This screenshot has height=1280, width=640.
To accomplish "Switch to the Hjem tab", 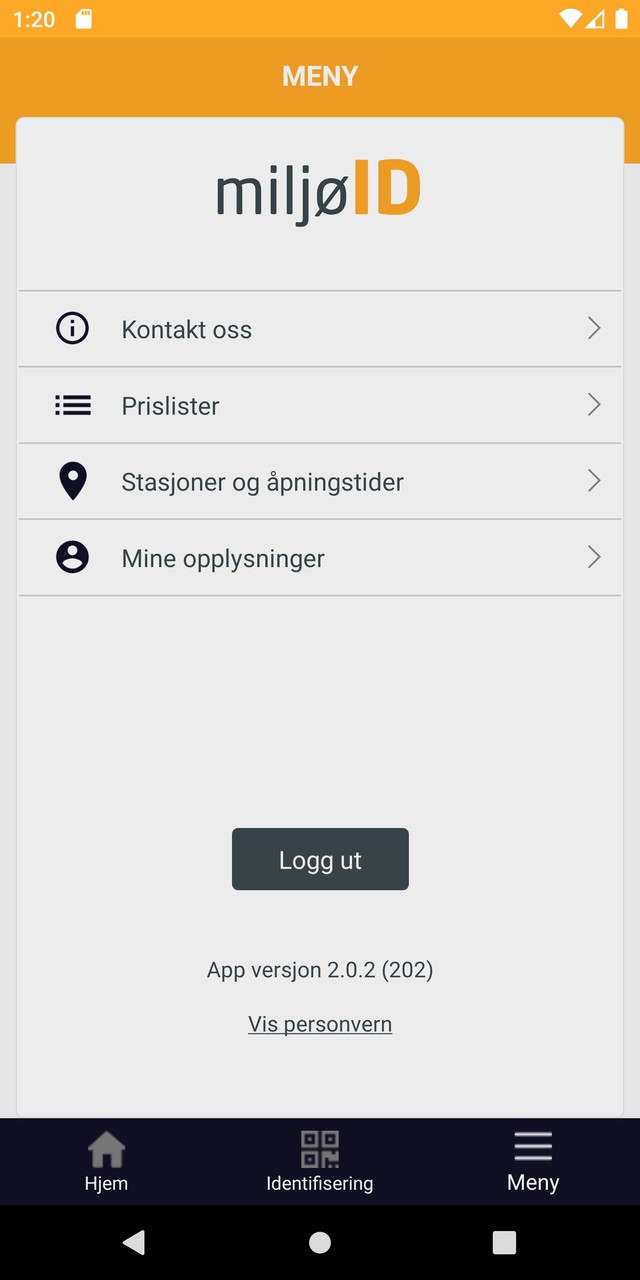I will point(106,1162).
